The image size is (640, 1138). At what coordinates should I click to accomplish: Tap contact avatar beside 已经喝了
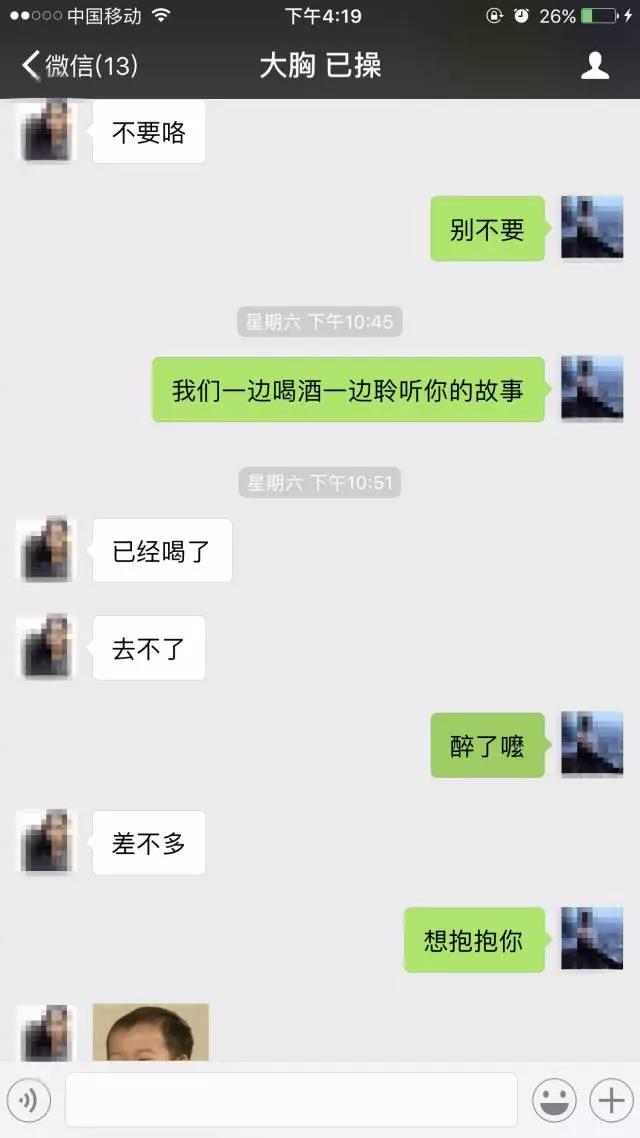[47, 550]
